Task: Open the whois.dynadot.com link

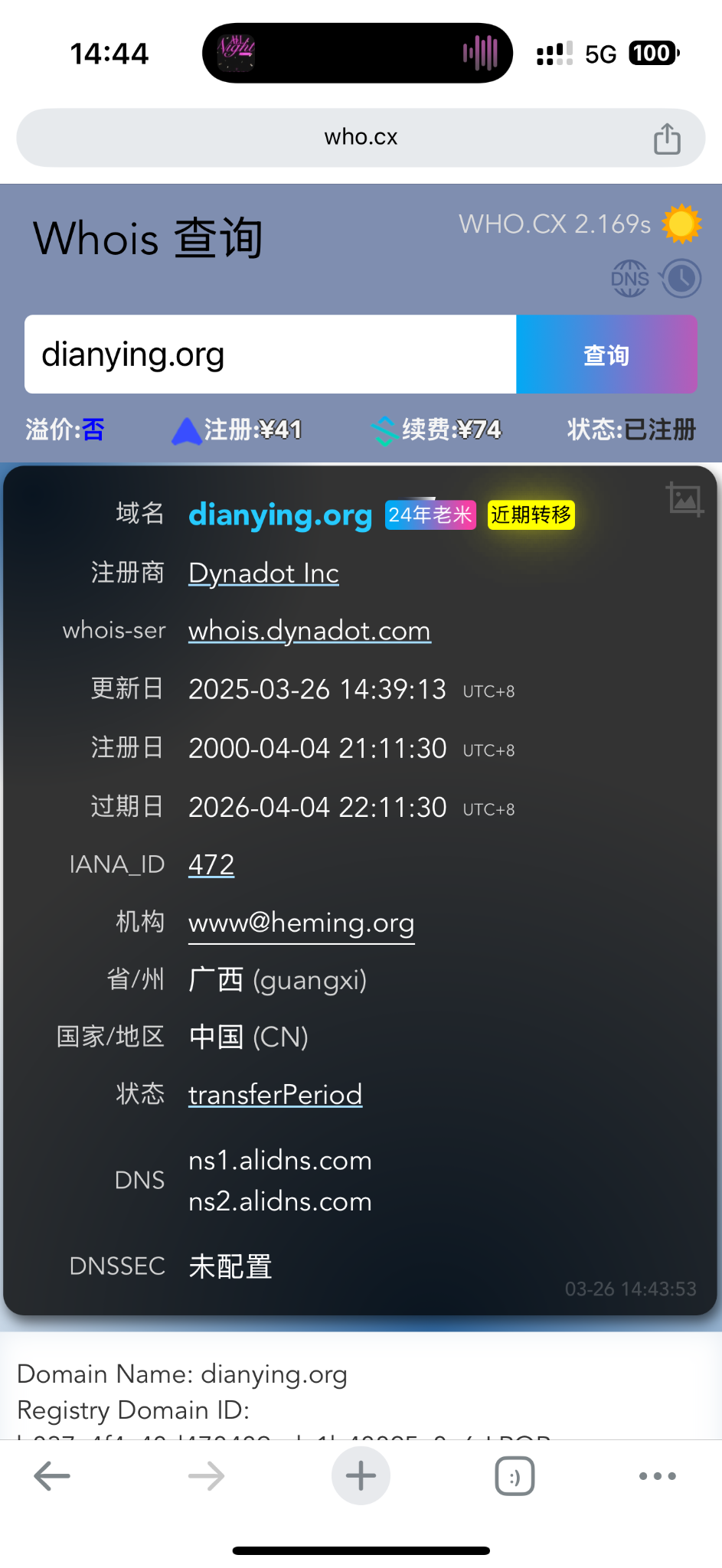Action: point(309,631)
